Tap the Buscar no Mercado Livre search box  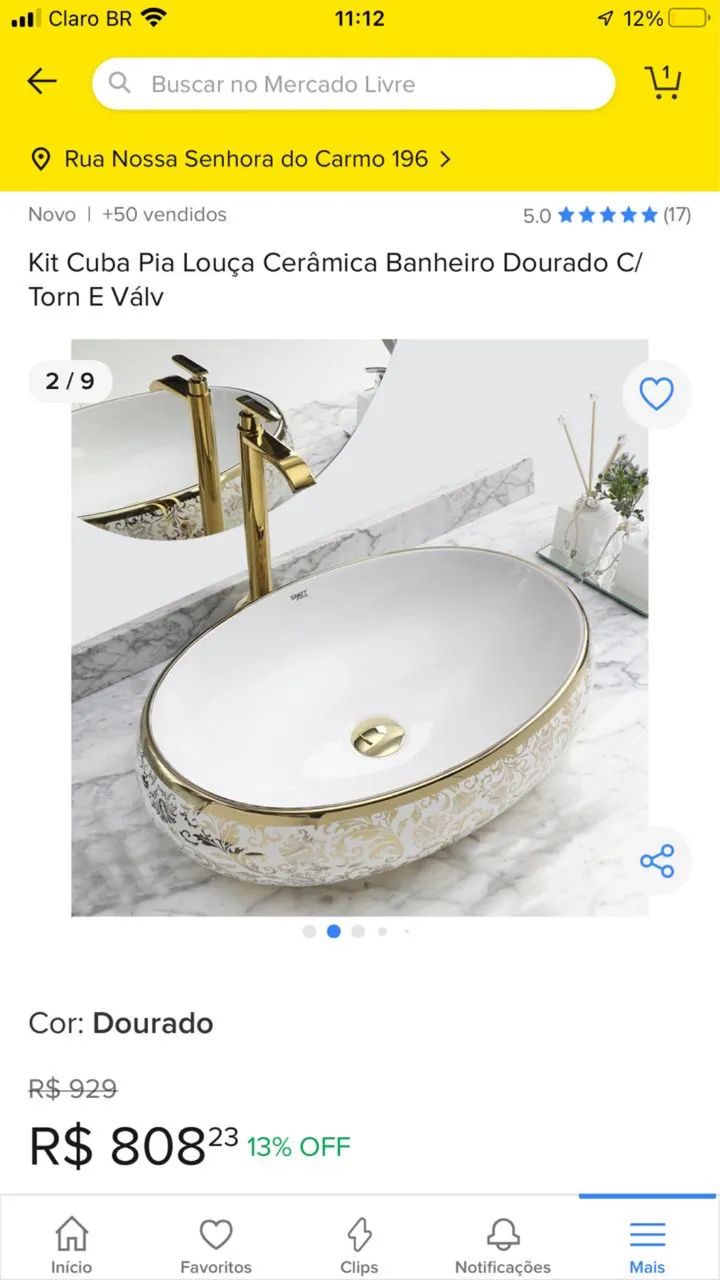(353, 84)
